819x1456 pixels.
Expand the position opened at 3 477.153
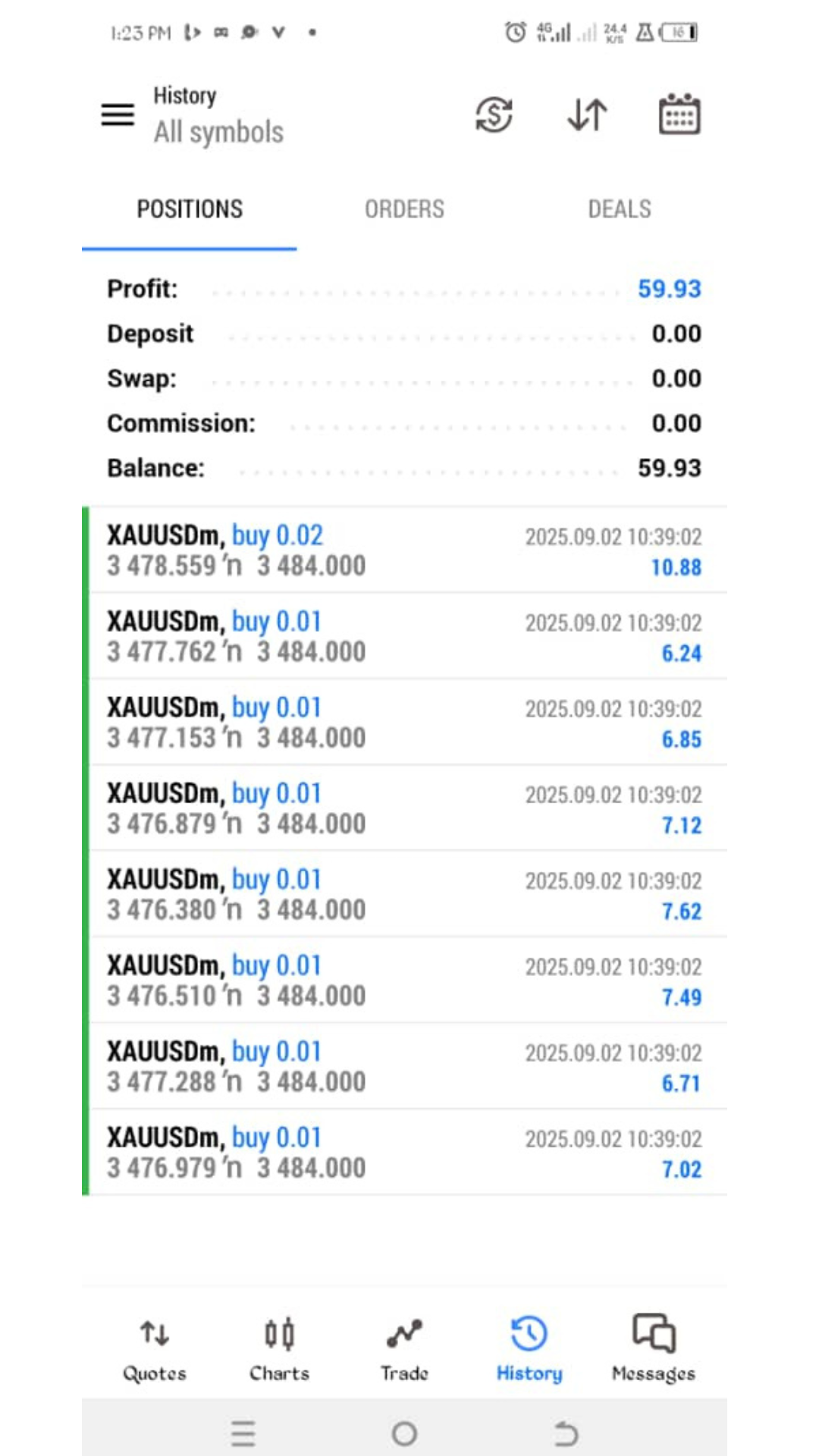pyautogui.click(x=404, y=723)
